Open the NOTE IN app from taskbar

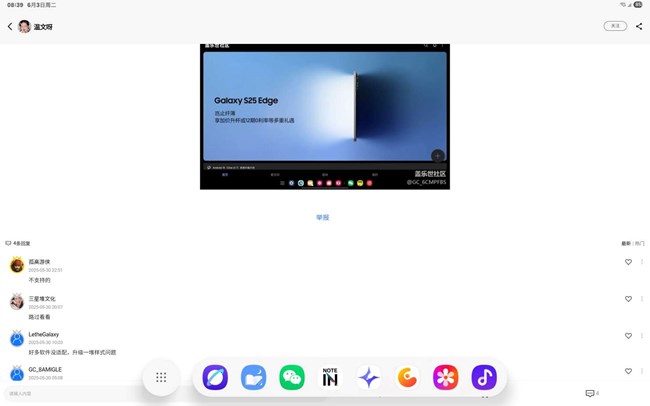point(330,377)
